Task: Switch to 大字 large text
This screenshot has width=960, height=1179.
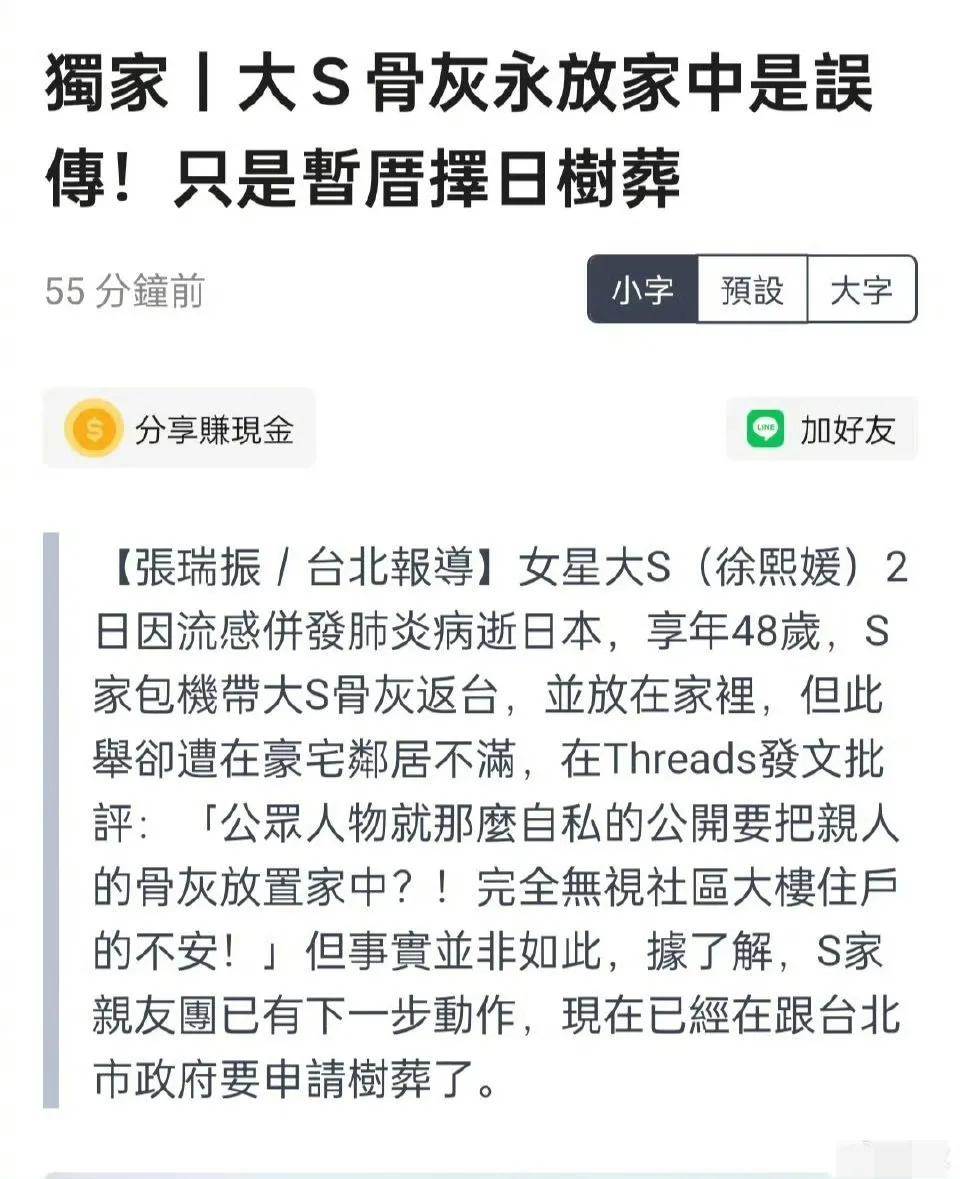Action: coord(861,290)
